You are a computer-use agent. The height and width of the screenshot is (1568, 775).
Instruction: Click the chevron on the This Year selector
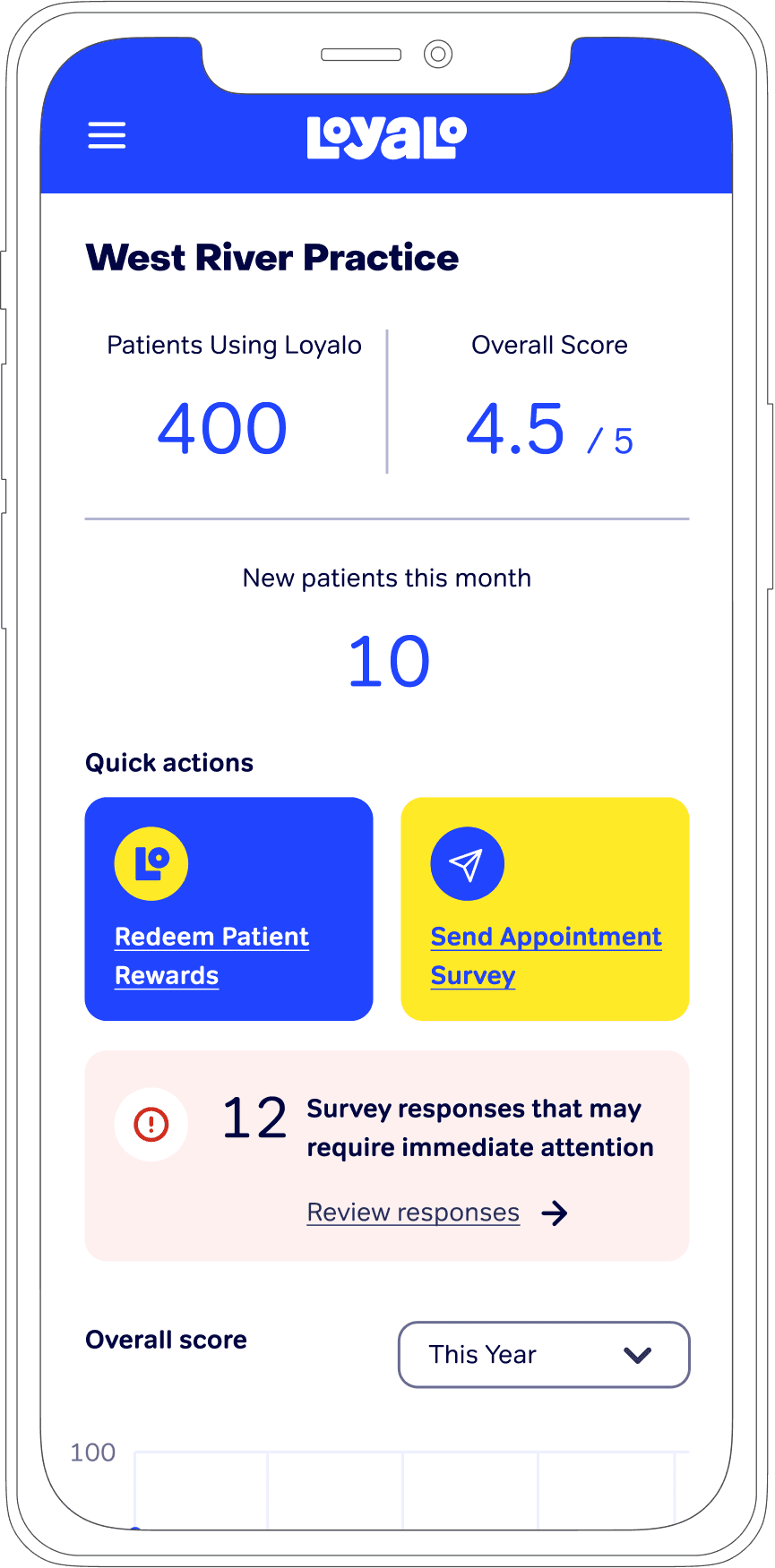[637, 1355]
